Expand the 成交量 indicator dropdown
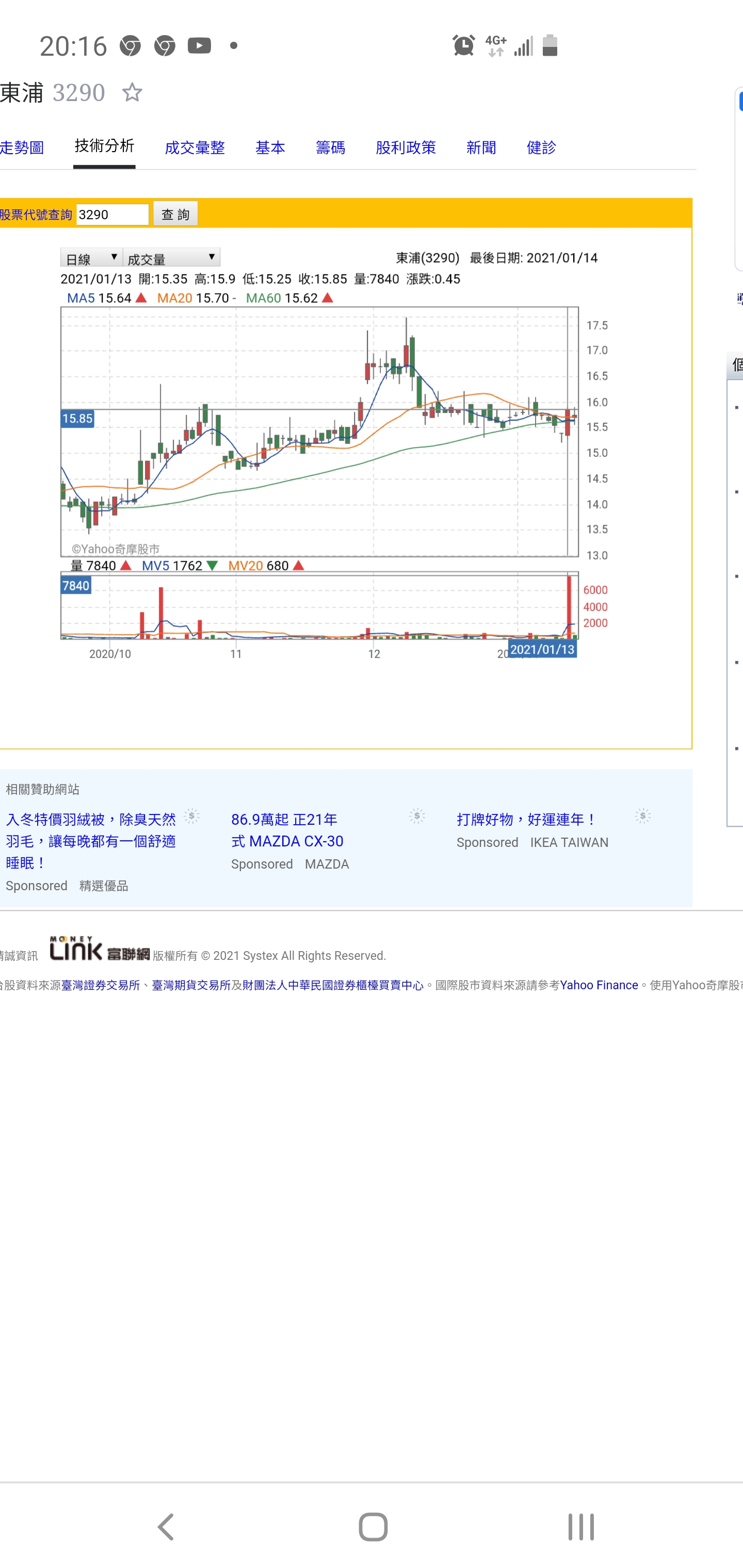Image resolution: width=743 pixels, height=1568 pixels. pyautogui.click(x=171, y=258)
